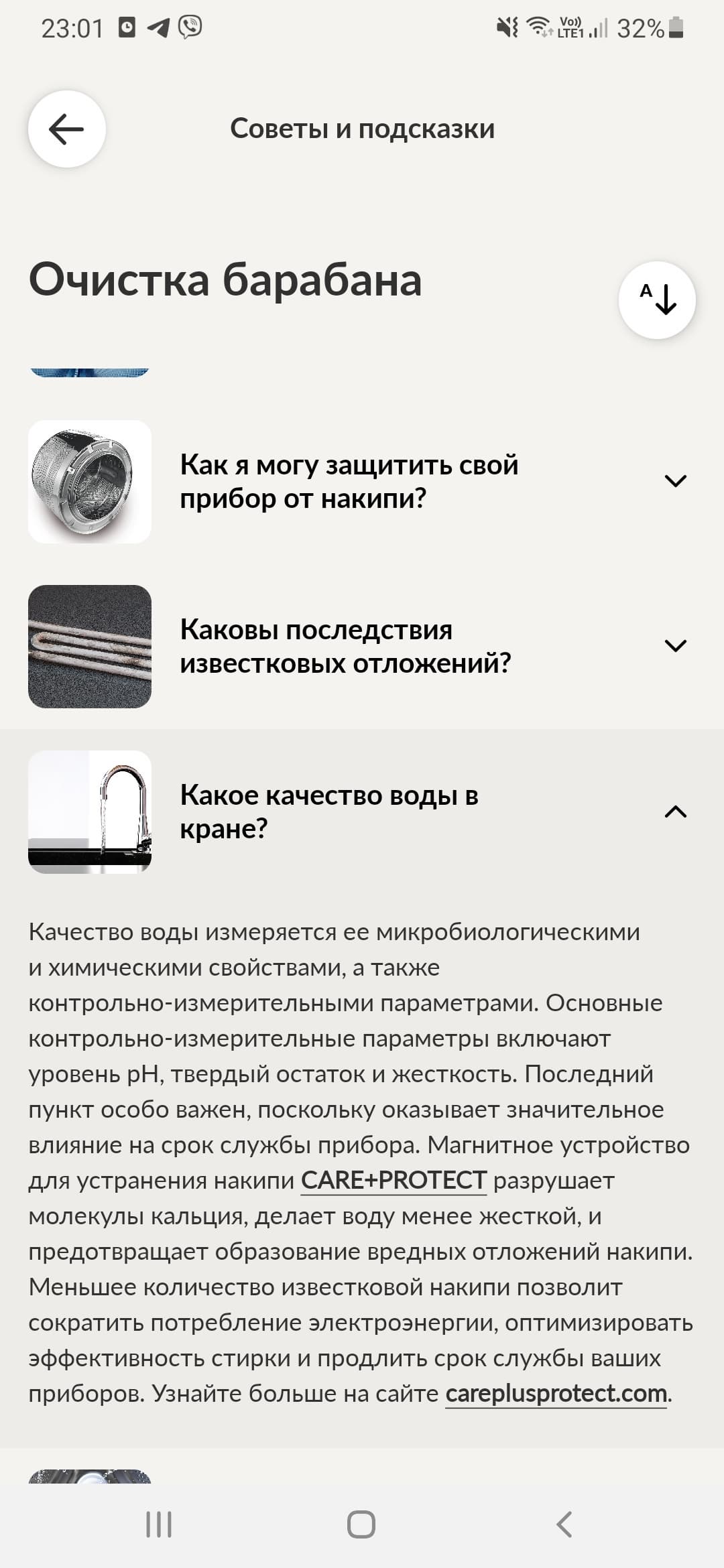Image resolution: width=724 pixels, height=1568 pixels.
Task: Go back using the top-left arrow
Action: [66, 129]
